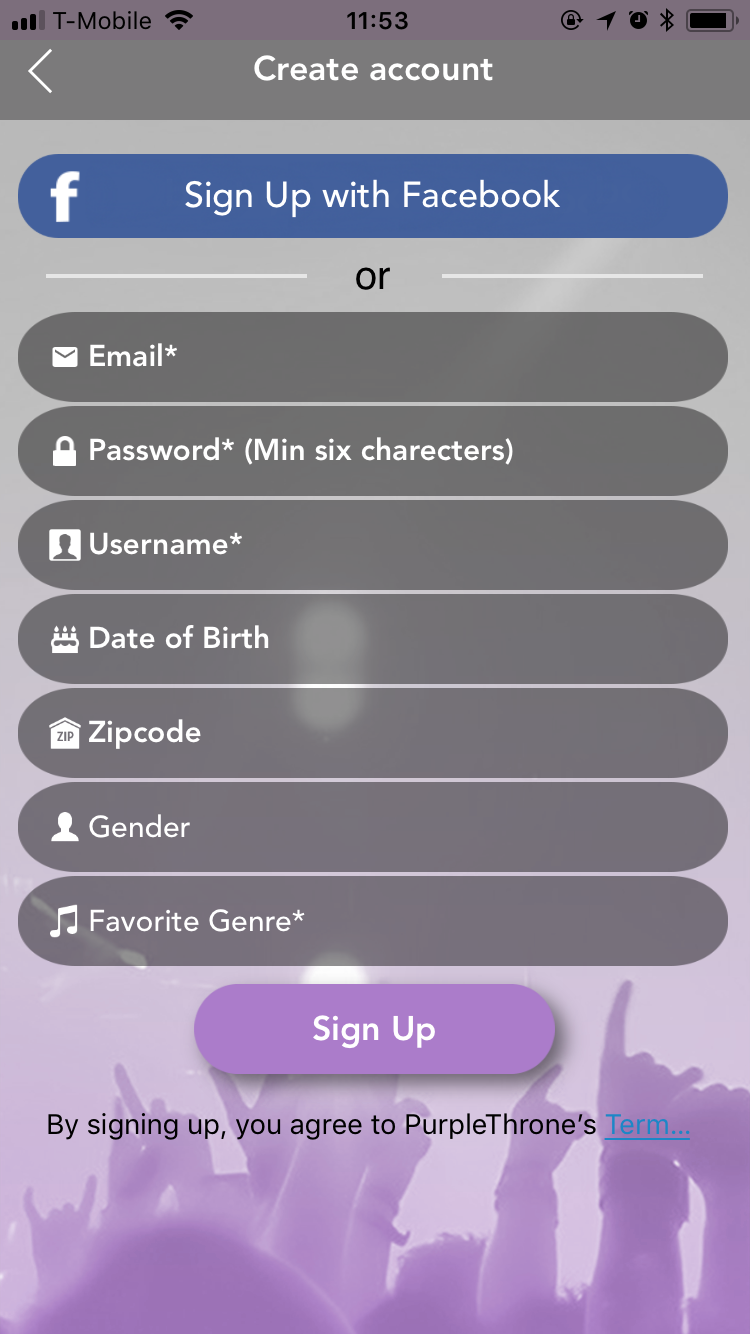The image size is (750, 1334).
Task: Focus the Password field
Action: point(373,451)
